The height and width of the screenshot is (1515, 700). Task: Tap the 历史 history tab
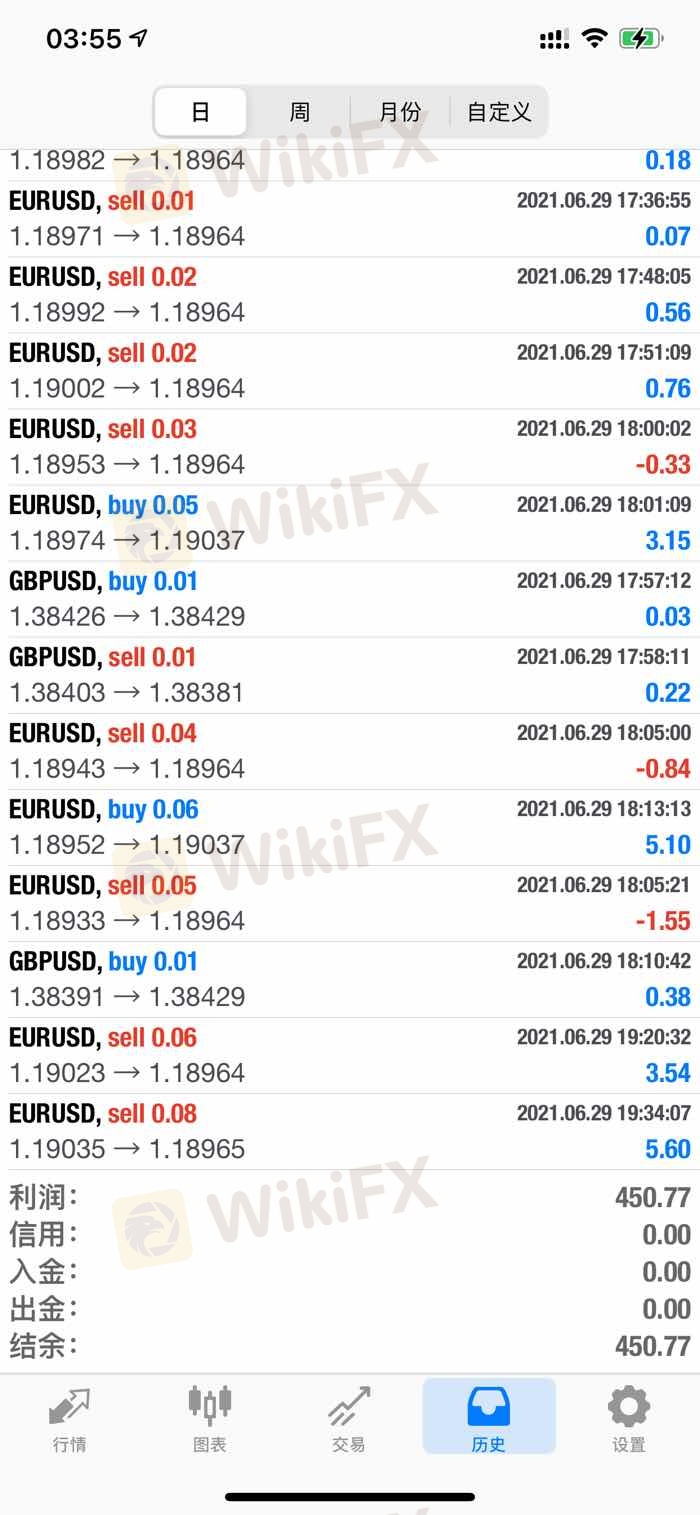tap(488, 1418)
